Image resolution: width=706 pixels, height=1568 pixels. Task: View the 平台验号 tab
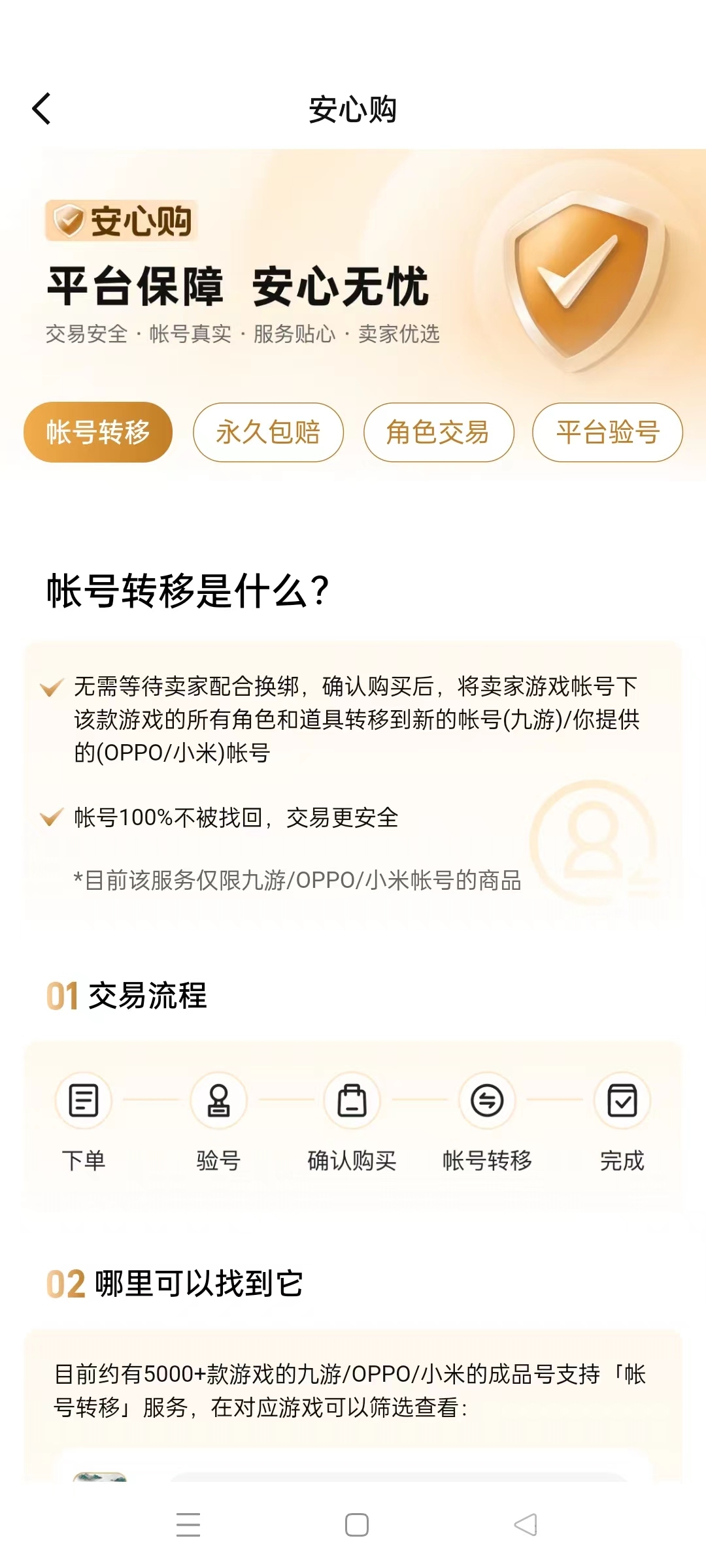[x=607, y=433]
